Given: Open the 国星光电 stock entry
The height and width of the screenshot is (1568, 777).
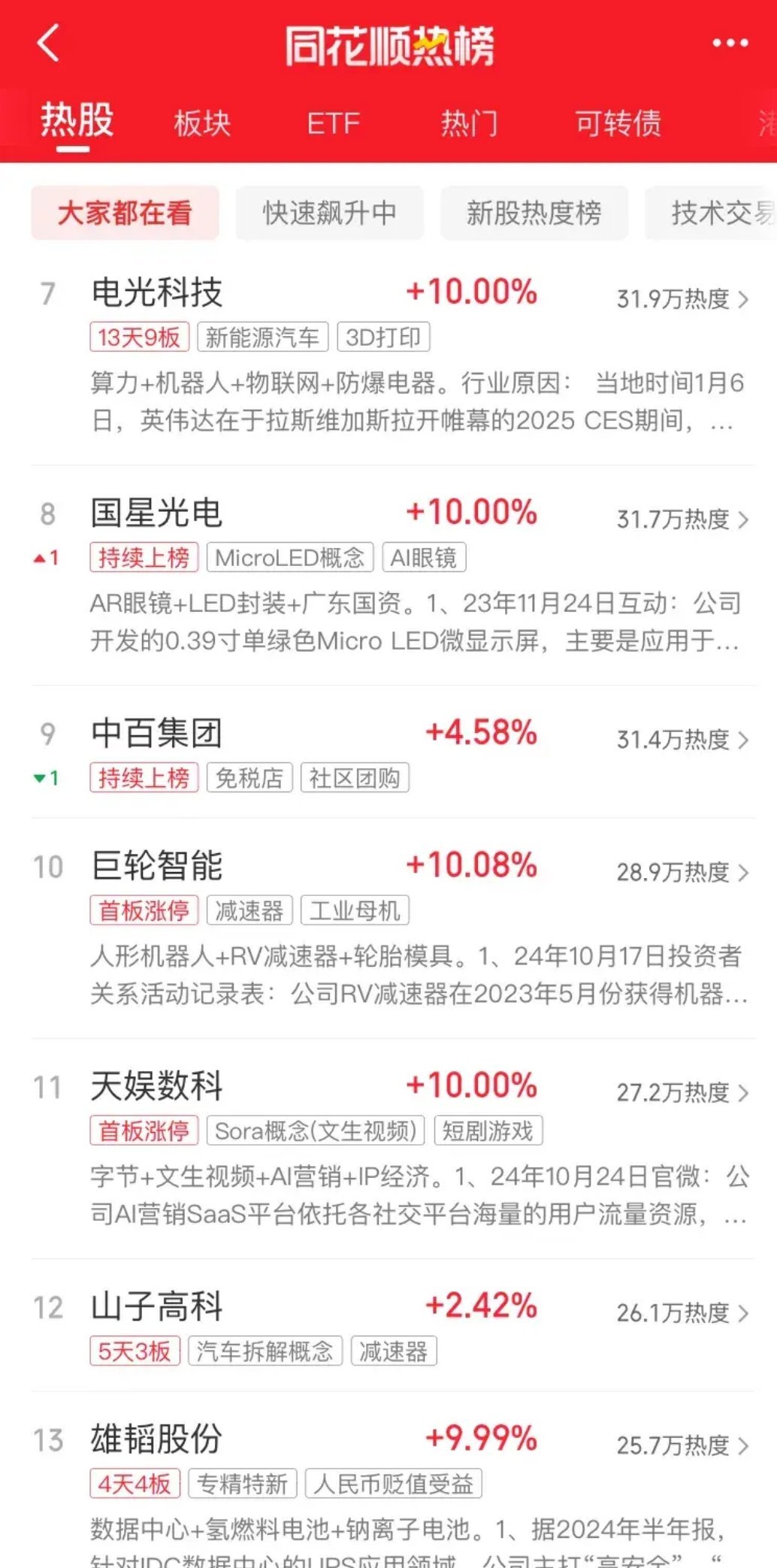Looking at the screenshot, I should 157,513.
